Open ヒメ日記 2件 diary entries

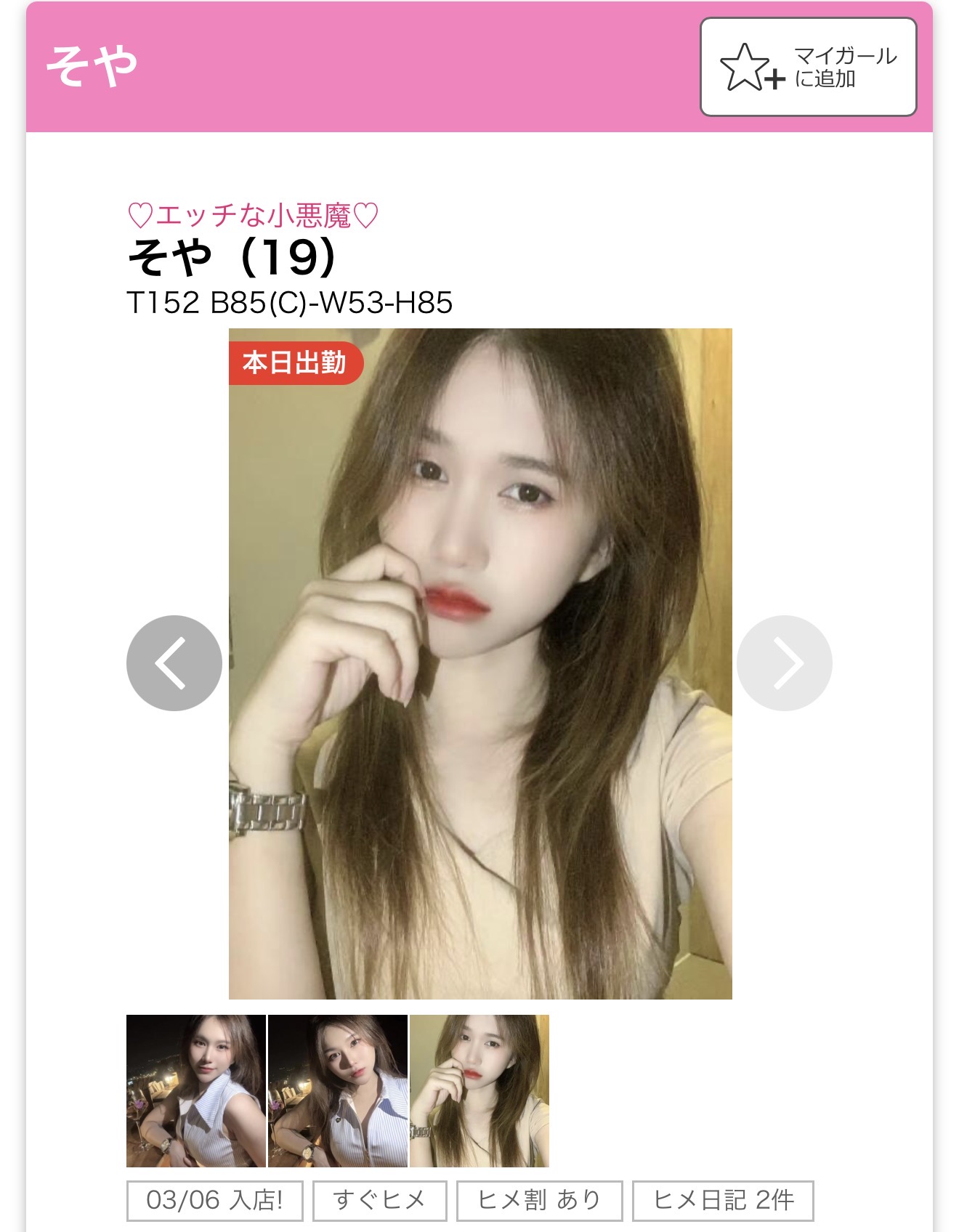pos(723,1200)
